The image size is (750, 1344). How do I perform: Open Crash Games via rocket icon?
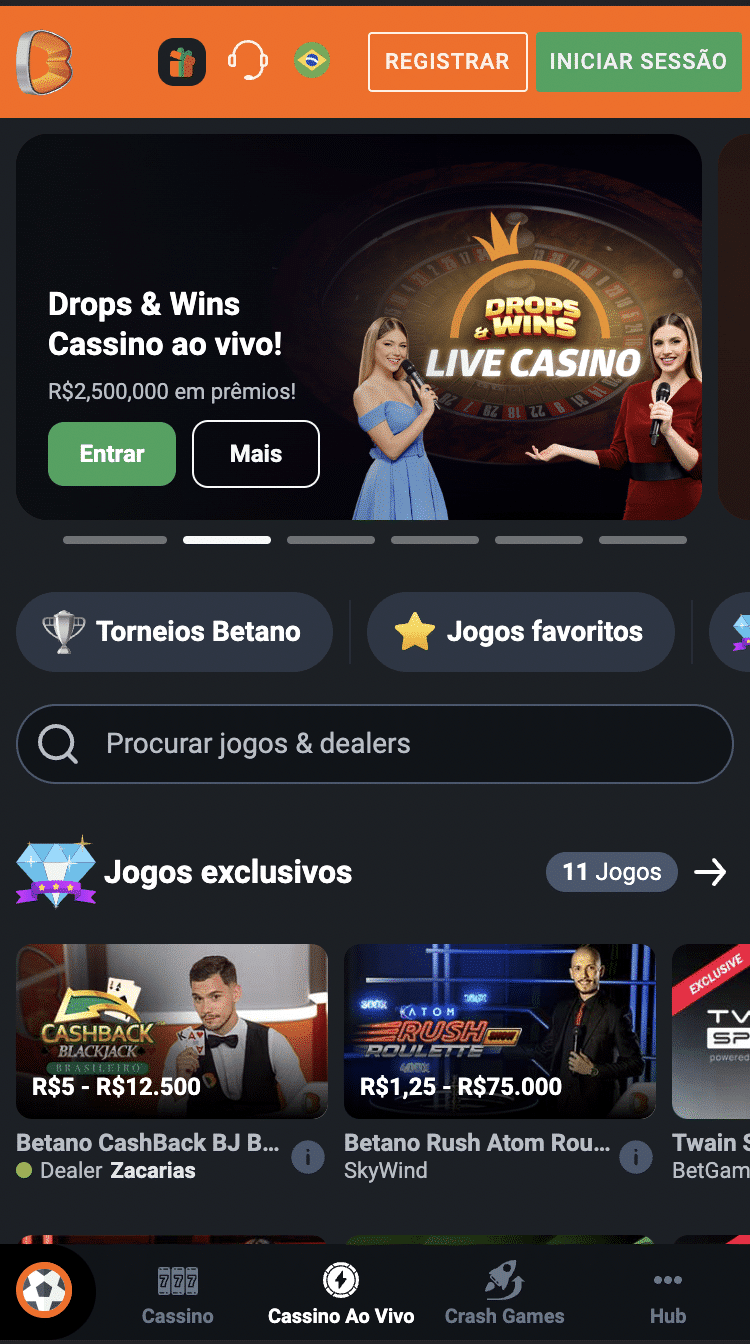[503, 1285]
